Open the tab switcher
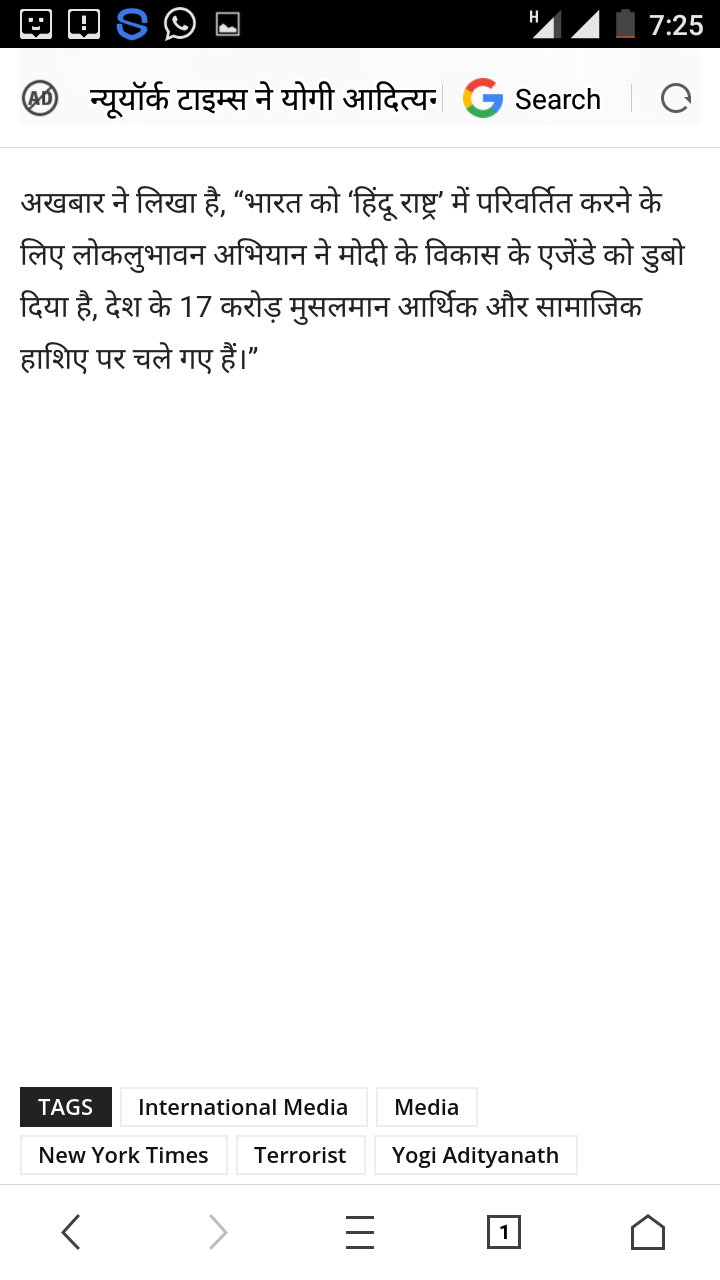 point(503,1232)
